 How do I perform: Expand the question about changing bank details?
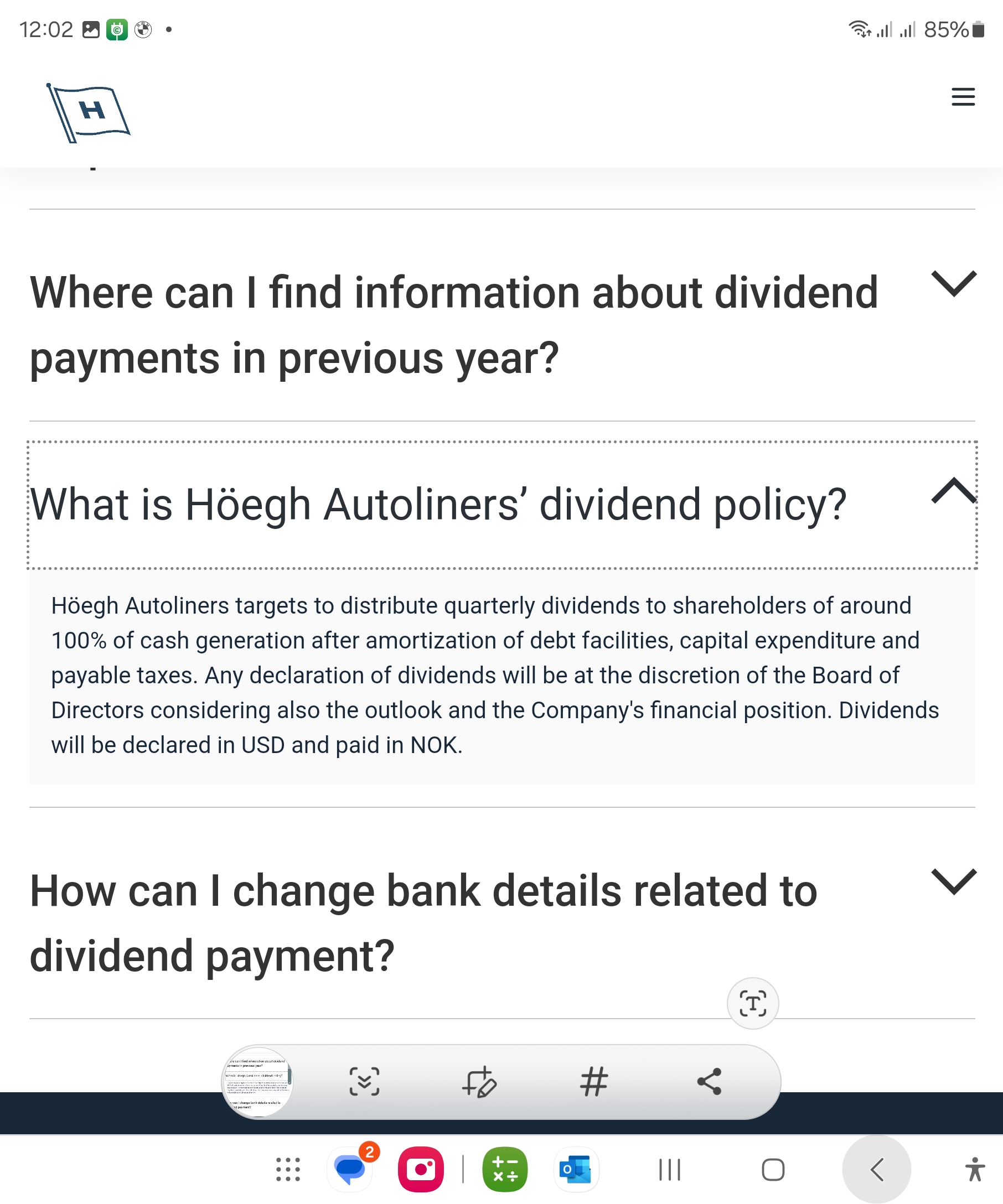(953, 882)
